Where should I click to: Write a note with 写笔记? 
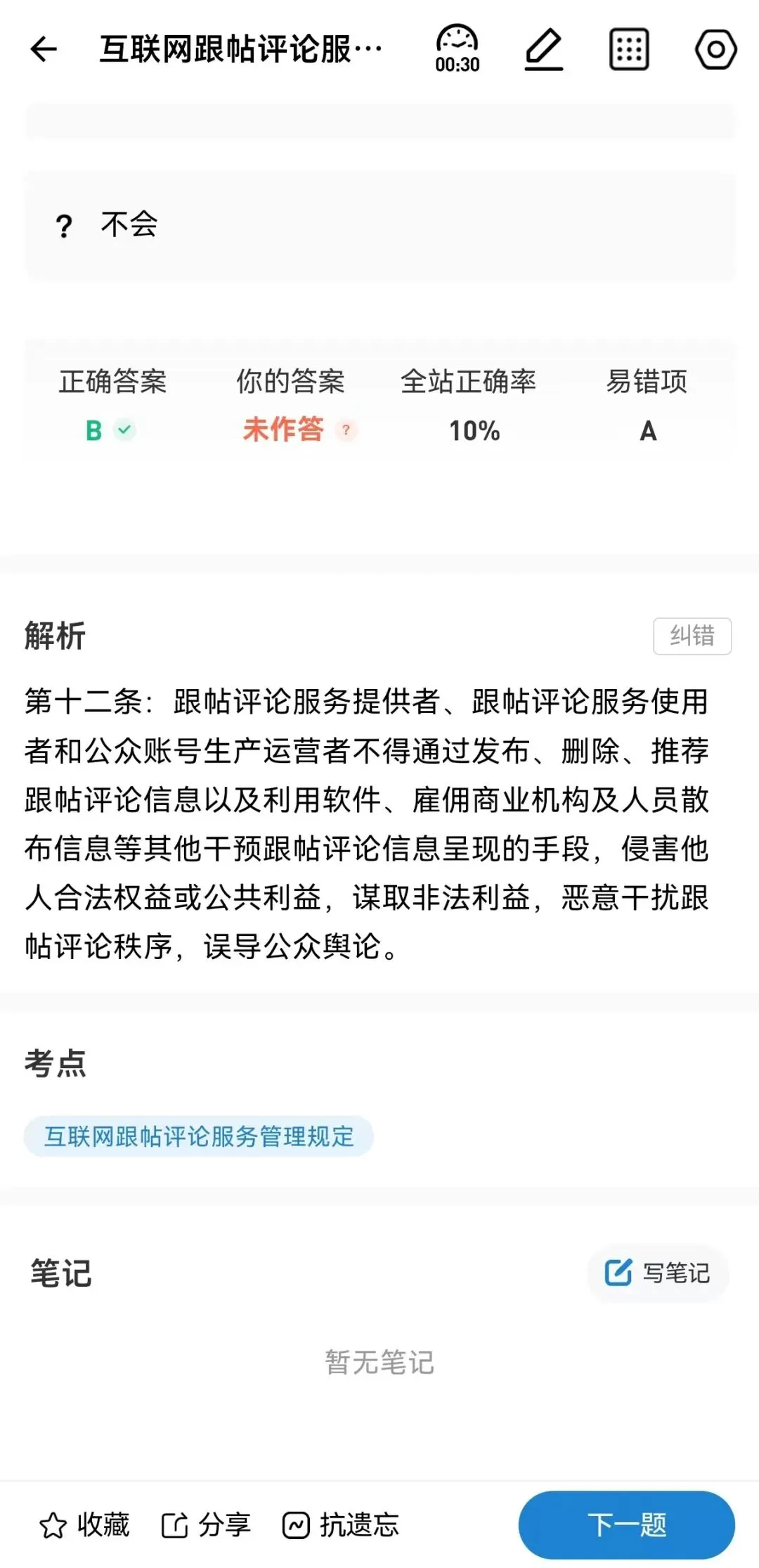658,1272
